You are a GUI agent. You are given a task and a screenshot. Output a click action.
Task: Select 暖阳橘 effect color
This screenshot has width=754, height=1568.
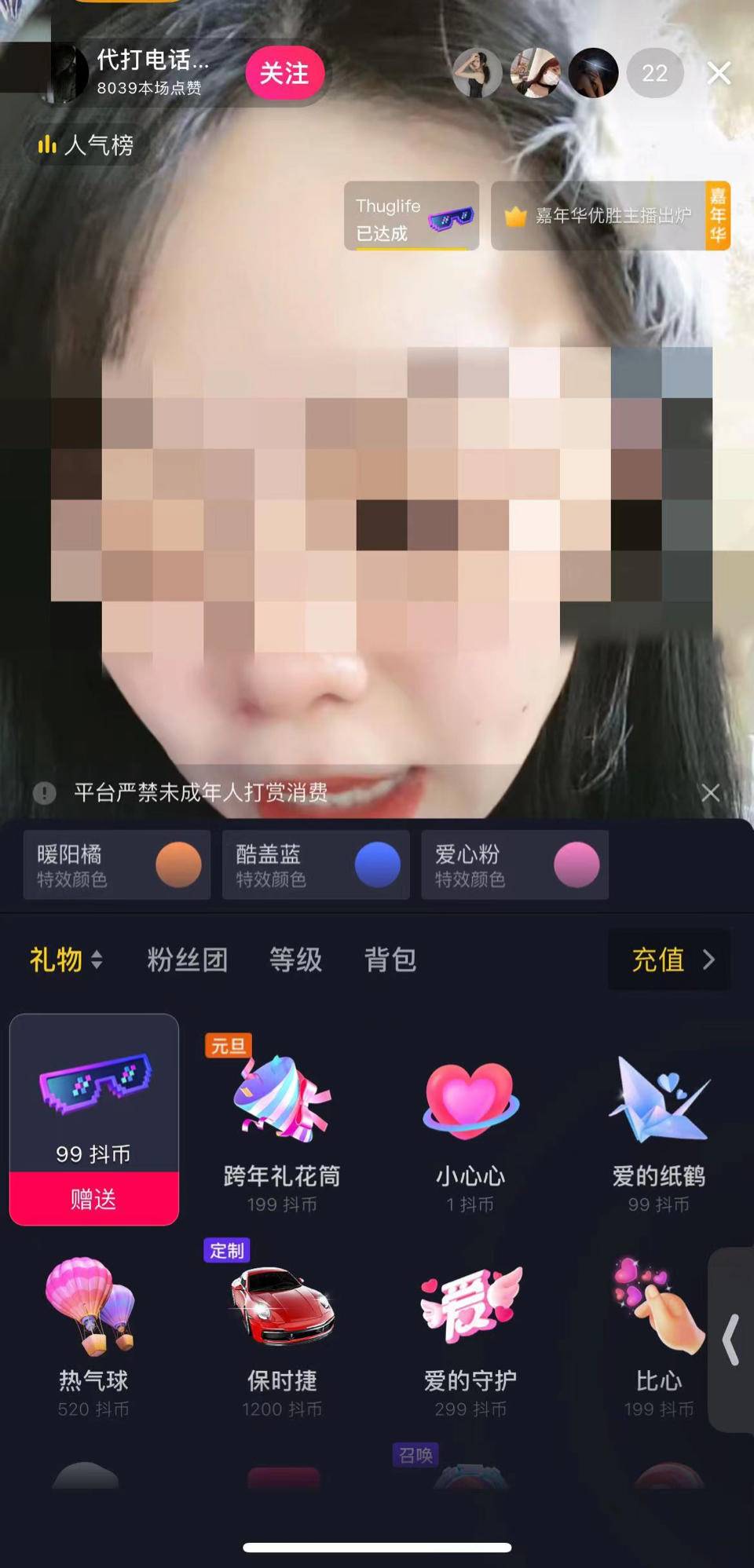[116, 865]
